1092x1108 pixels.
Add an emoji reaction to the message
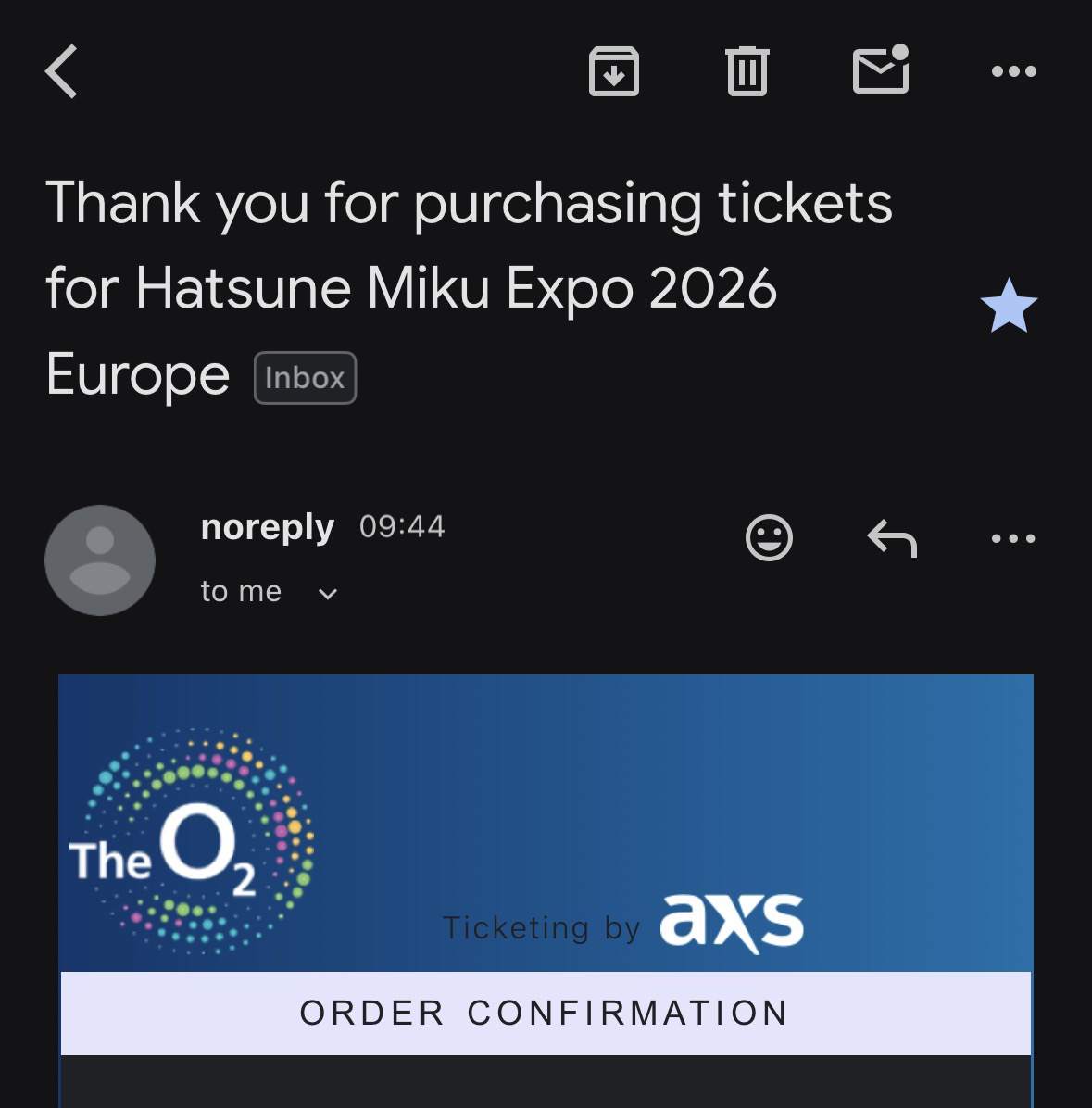(769, 537)
